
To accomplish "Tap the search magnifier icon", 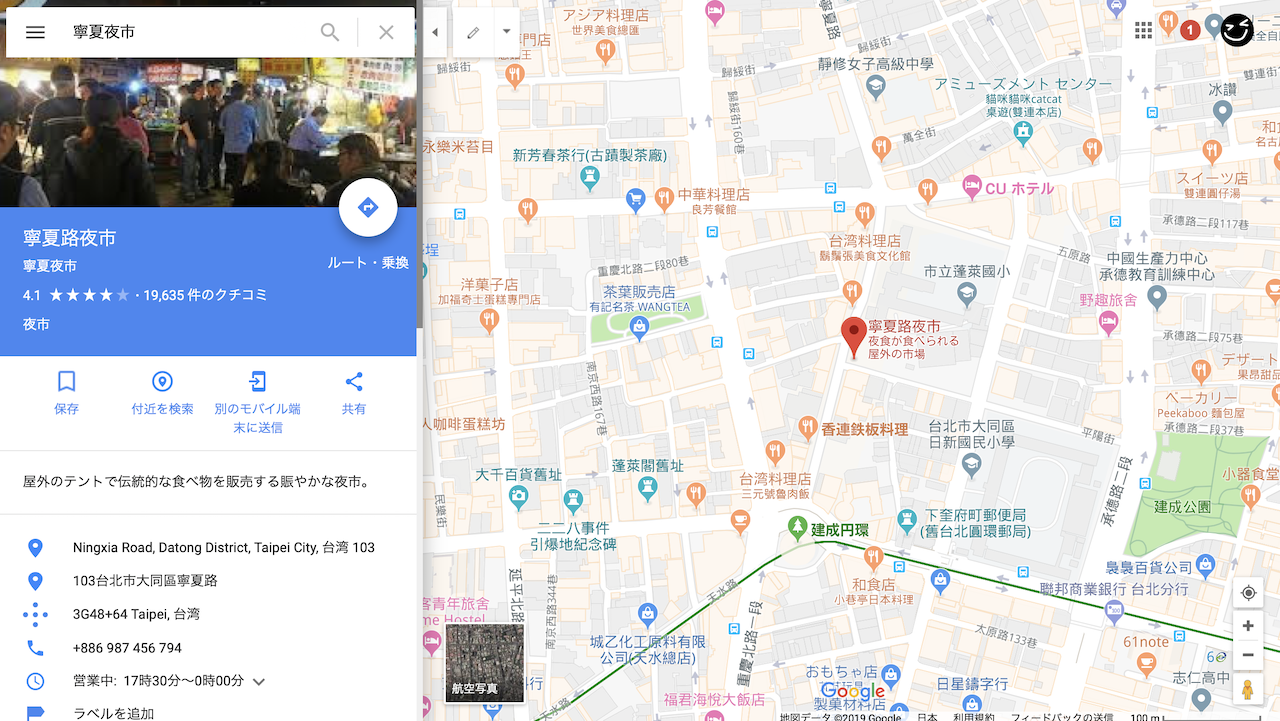I will 330,32.
